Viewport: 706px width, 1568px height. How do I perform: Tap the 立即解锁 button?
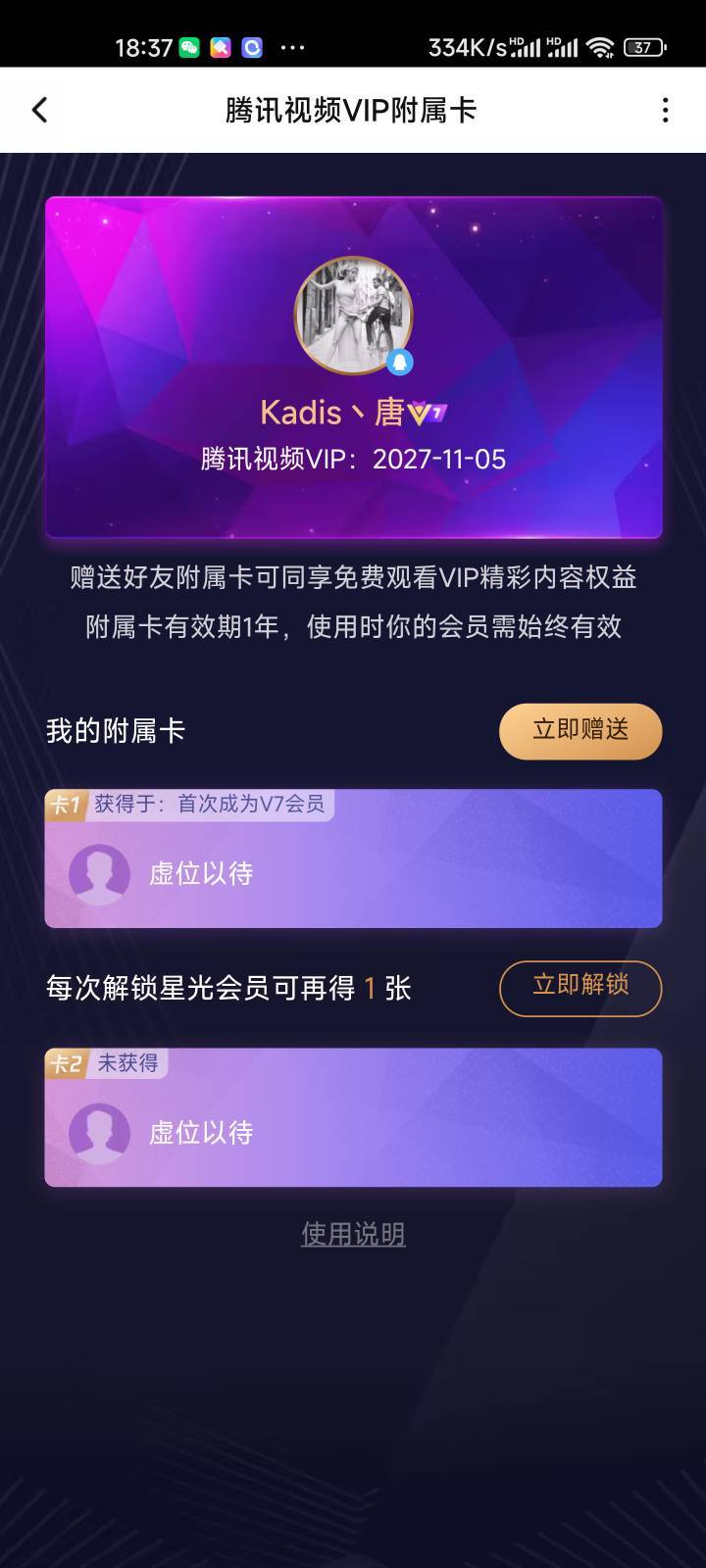(x=580, y=988)
